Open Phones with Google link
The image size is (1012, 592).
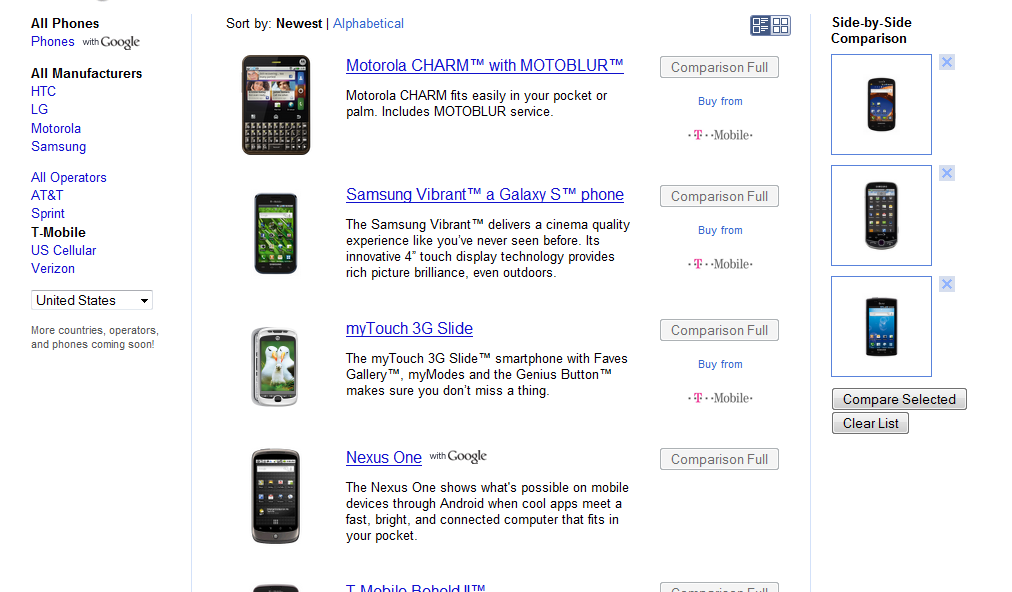click(x=52, y=41)
